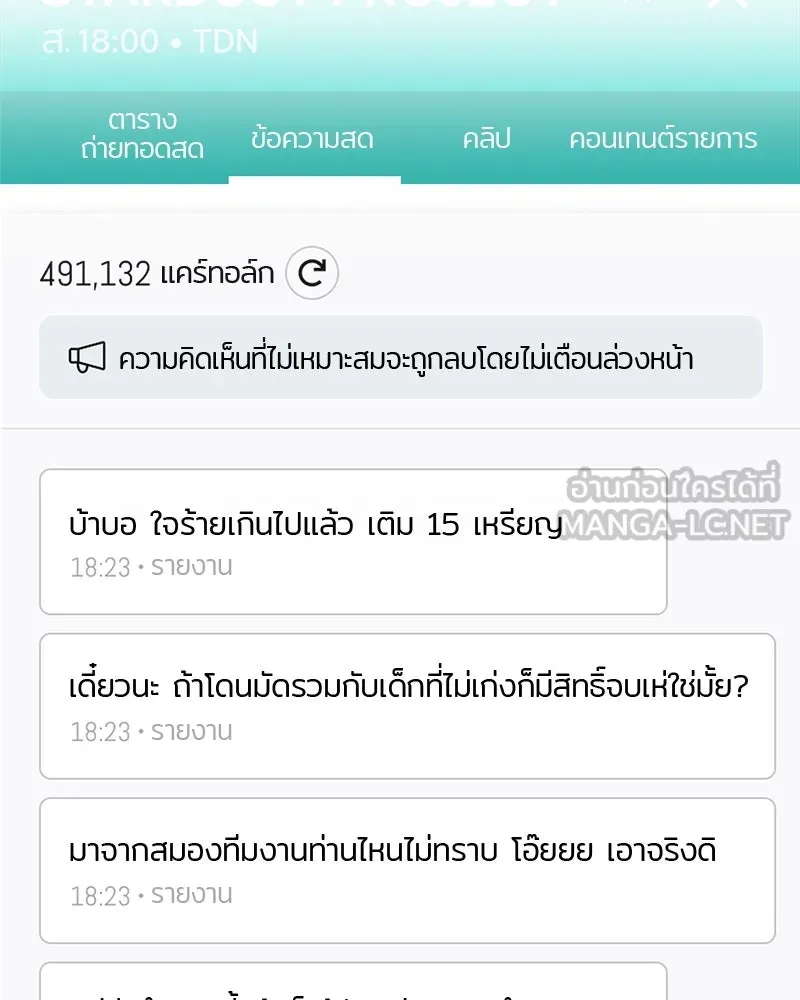Open the คลิป tab

click(486, 141)
